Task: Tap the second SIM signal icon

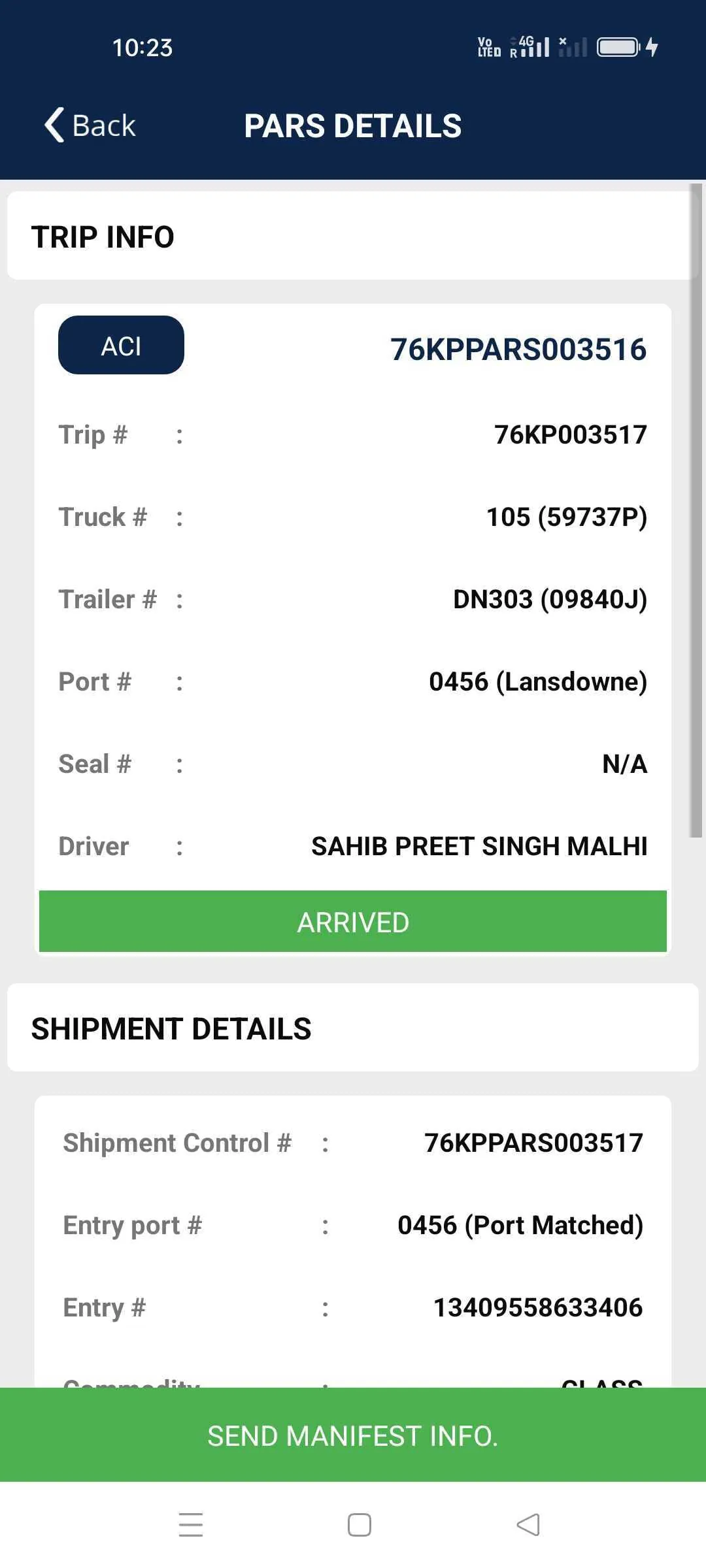Action: (574, 46)
